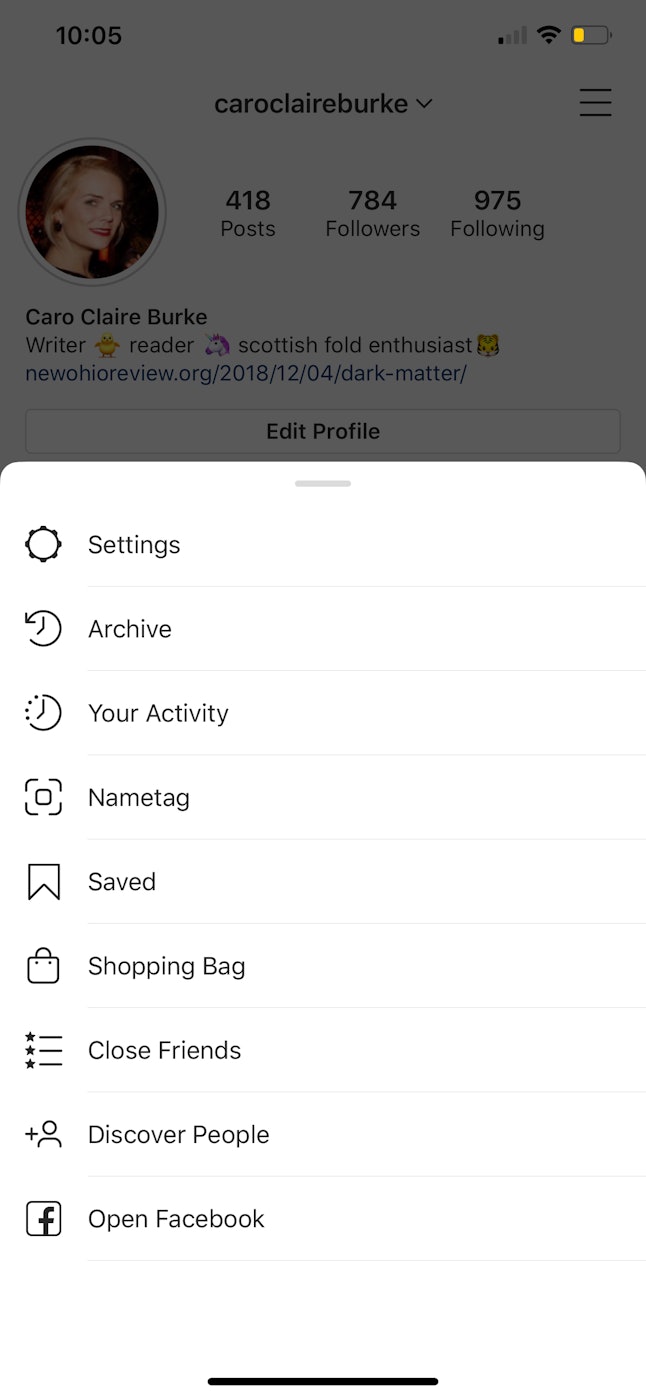Tap the sheet's drag handle
Screen dimensions: 646x1398
click(x=323, y=484)
